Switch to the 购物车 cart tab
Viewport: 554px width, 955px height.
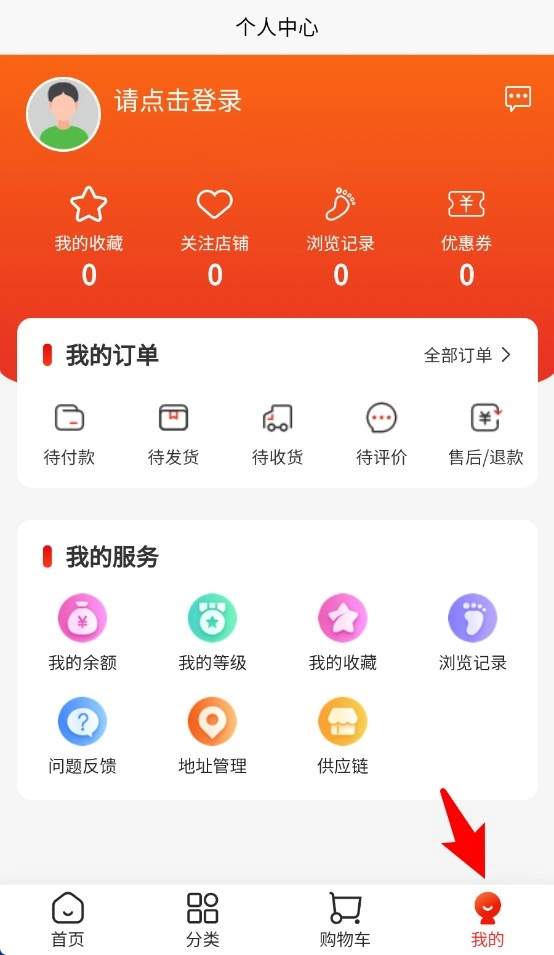point(345,920)
